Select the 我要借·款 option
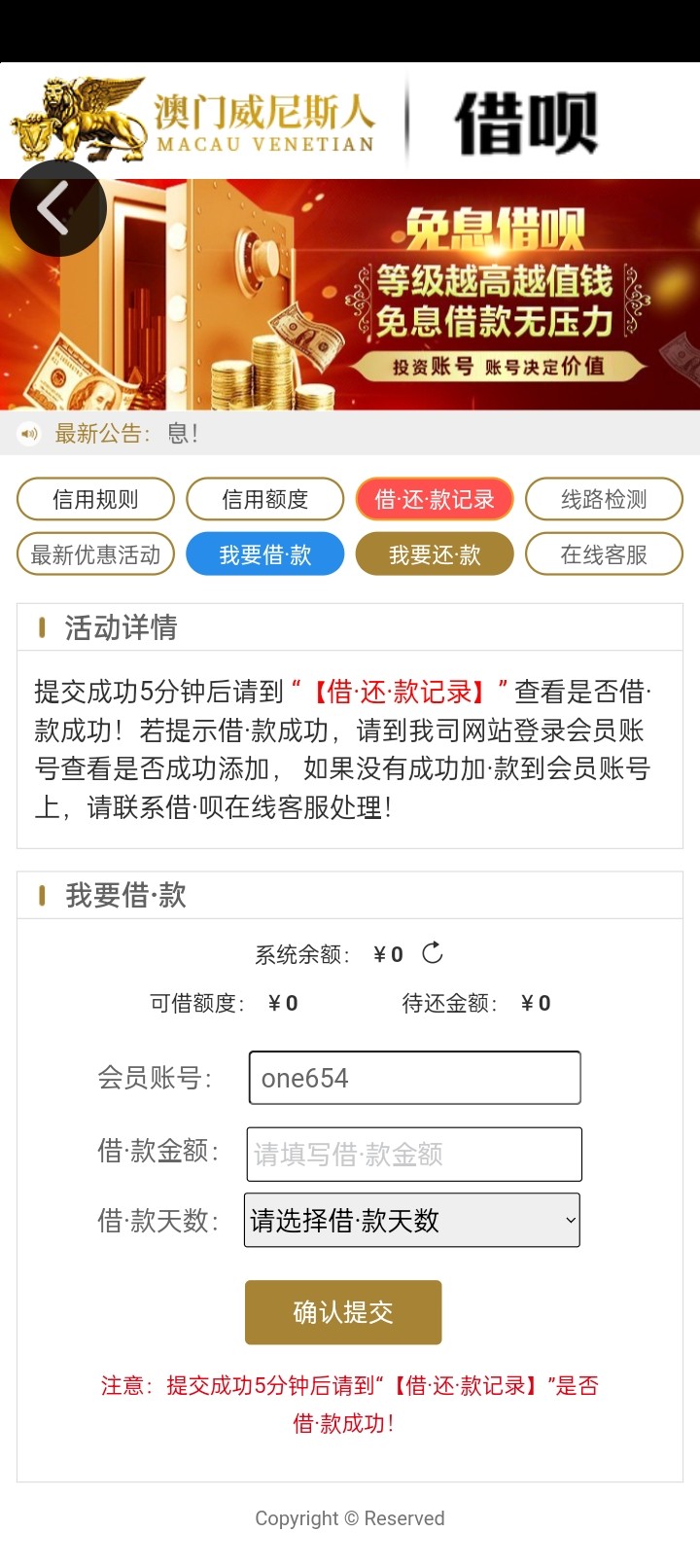Screen dimensions: 700x1568 [x=264, y=554]
